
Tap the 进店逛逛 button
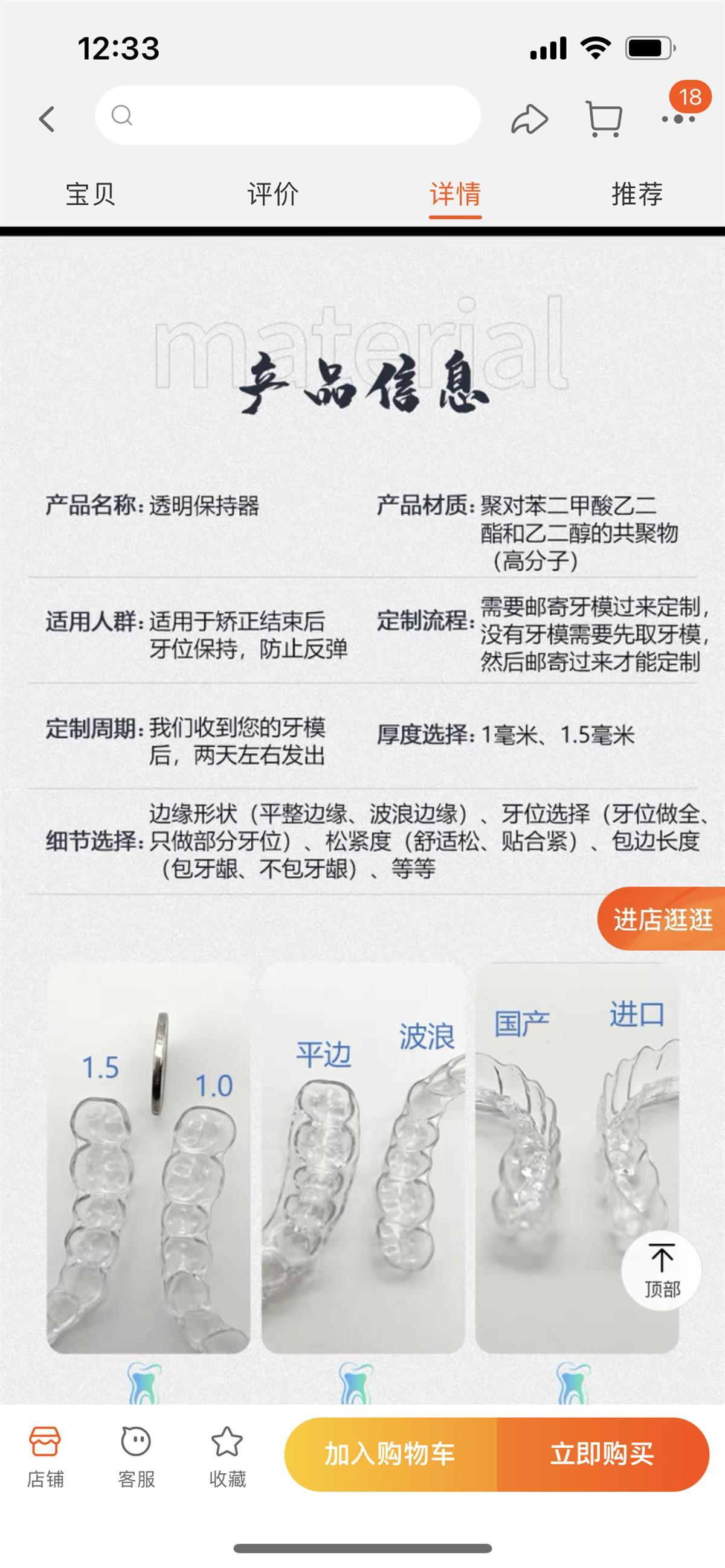(662, 919)
